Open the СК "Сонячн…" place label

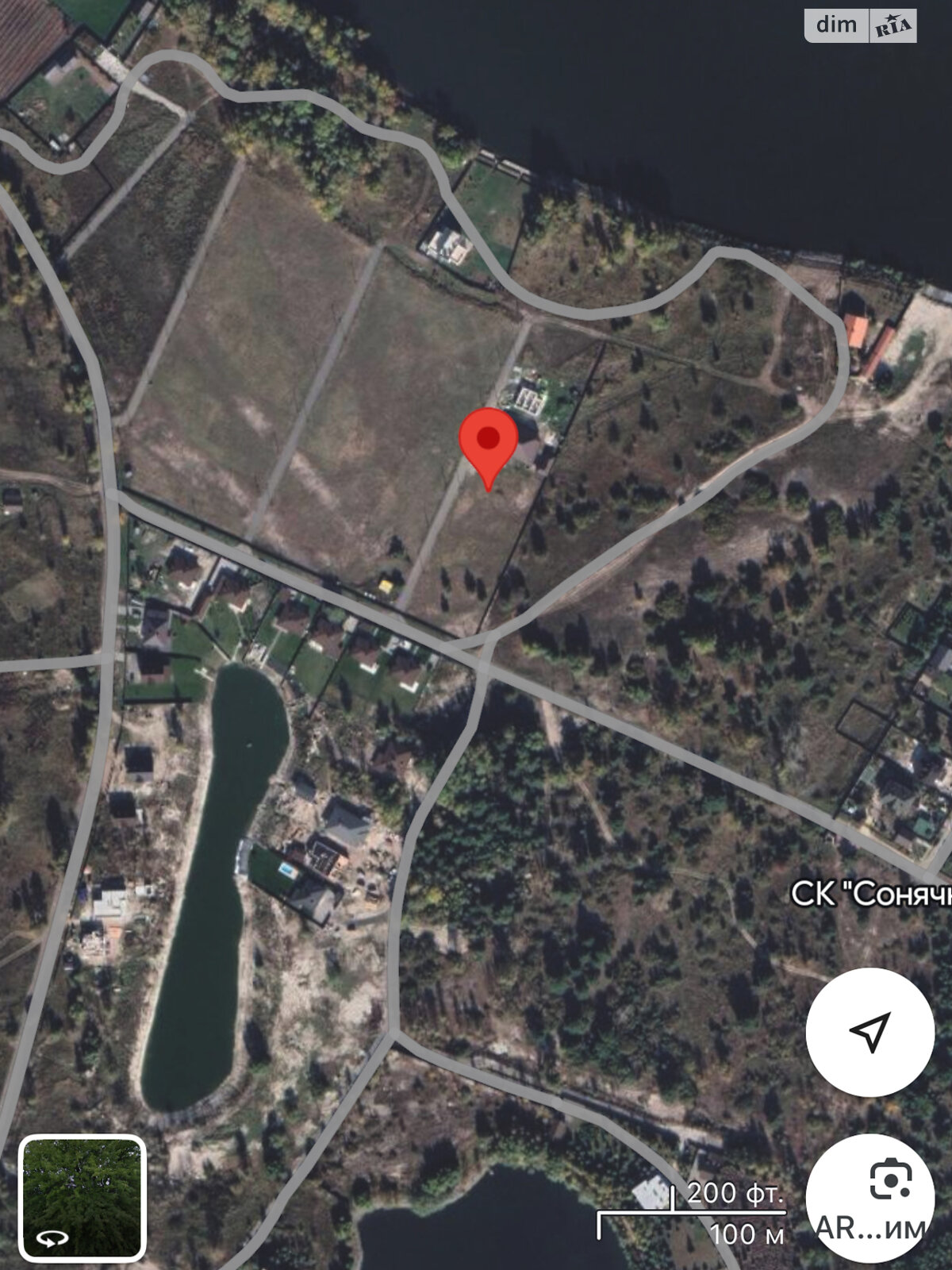pyautogui.click(x=871, y=894)
